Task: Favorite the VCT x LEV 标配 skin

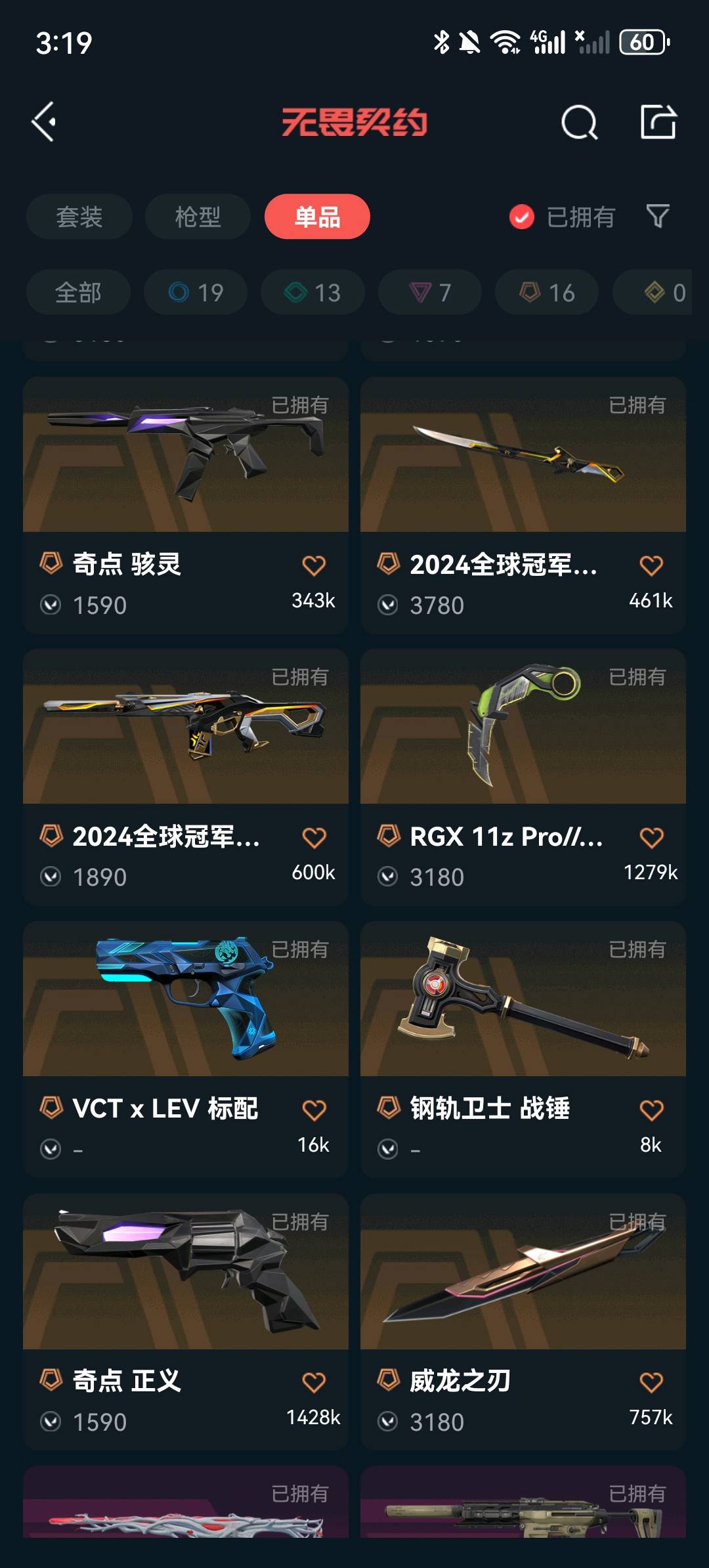Action: point(314,1110)
